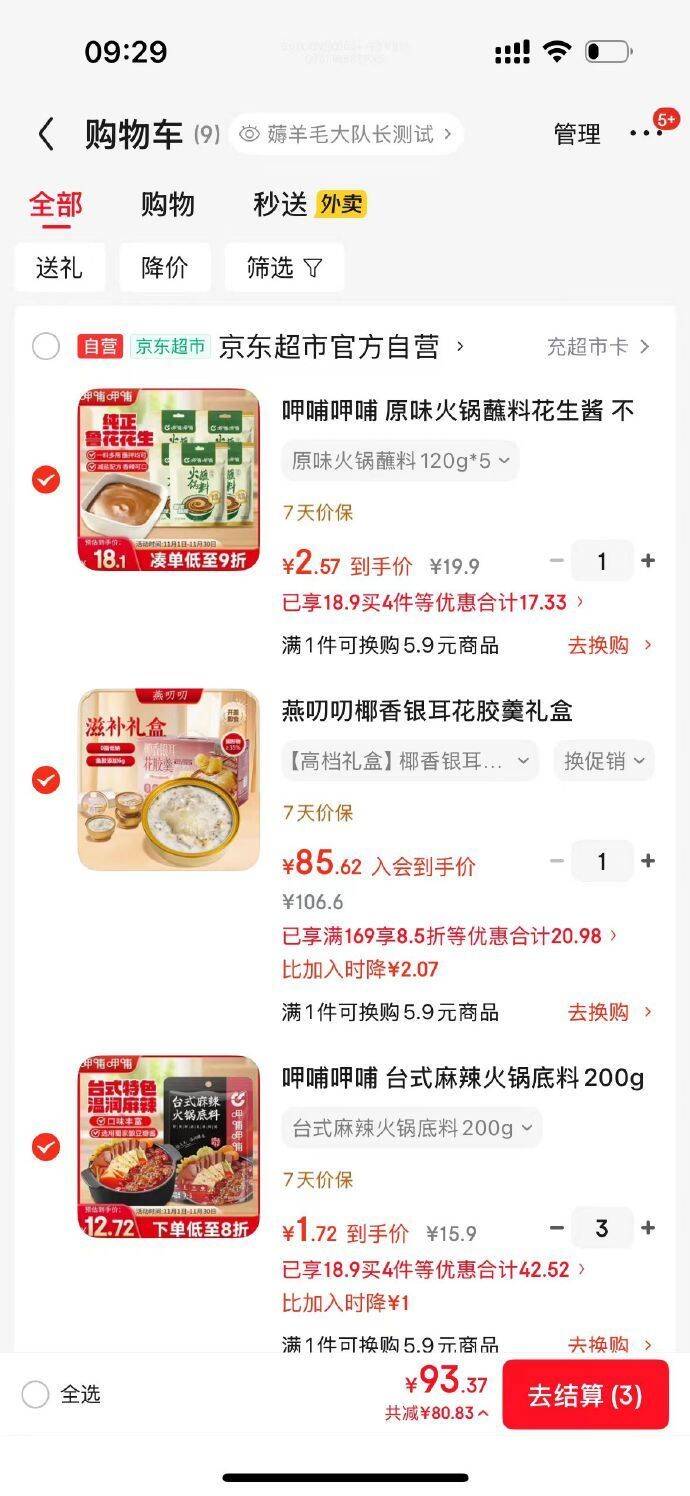
Task: Open the 燕叨叨椰香银耳花胶羹礼盒 product image
Action: pyautogui.click(x=169, y=779)
